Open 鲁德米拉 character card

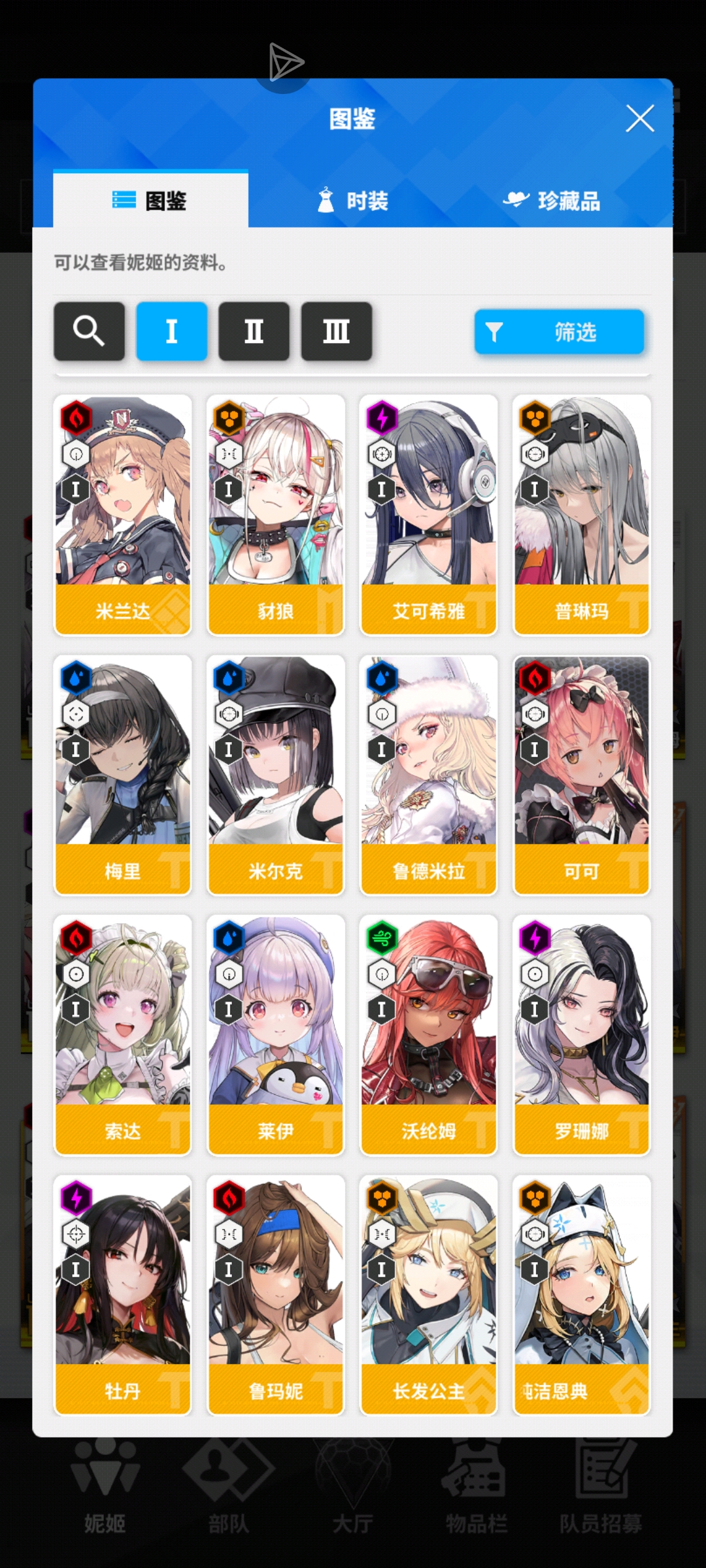point(428,774)
